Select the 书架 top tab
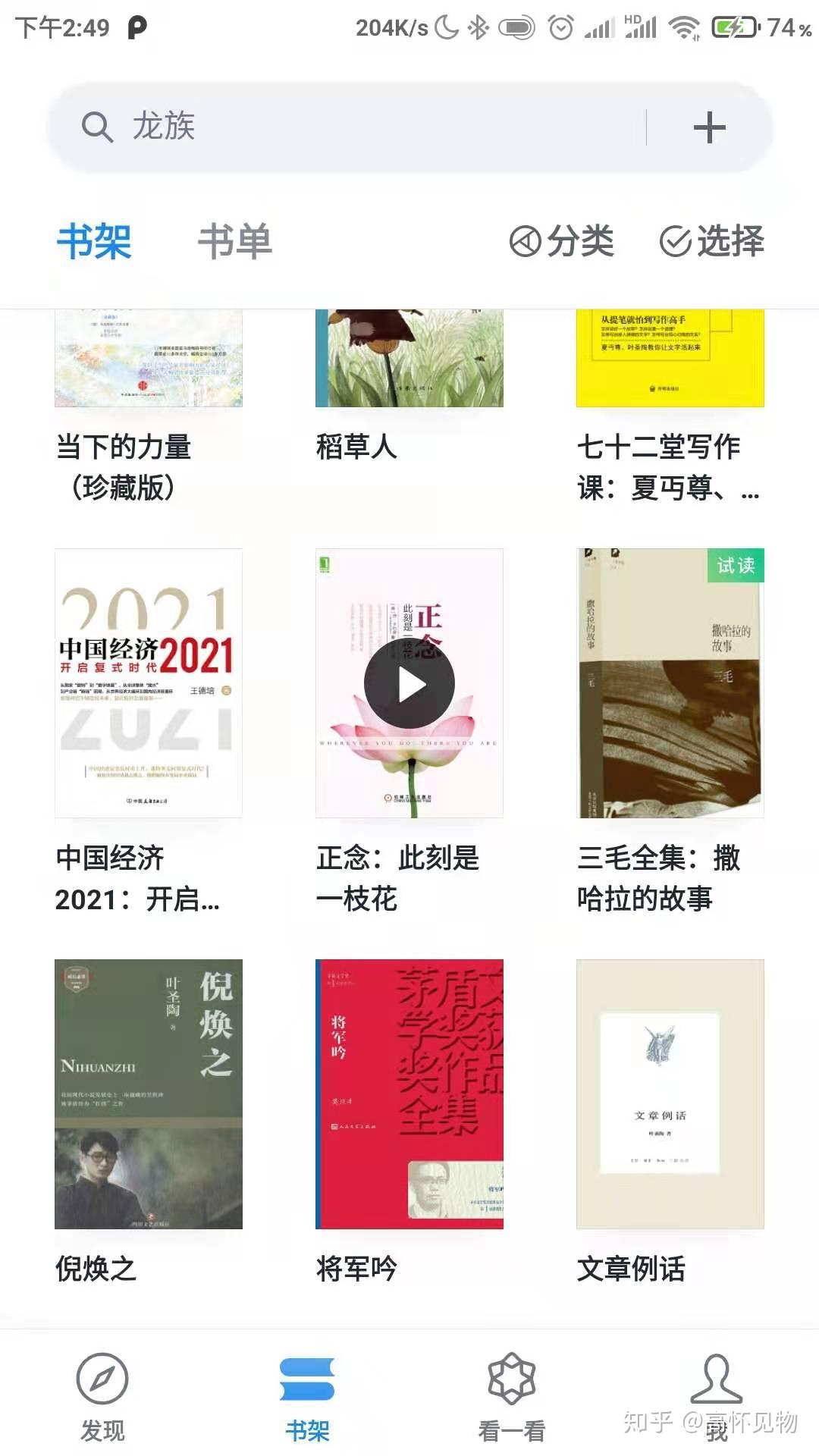Viewport: 819px width, 1456px height. point(94,241)
